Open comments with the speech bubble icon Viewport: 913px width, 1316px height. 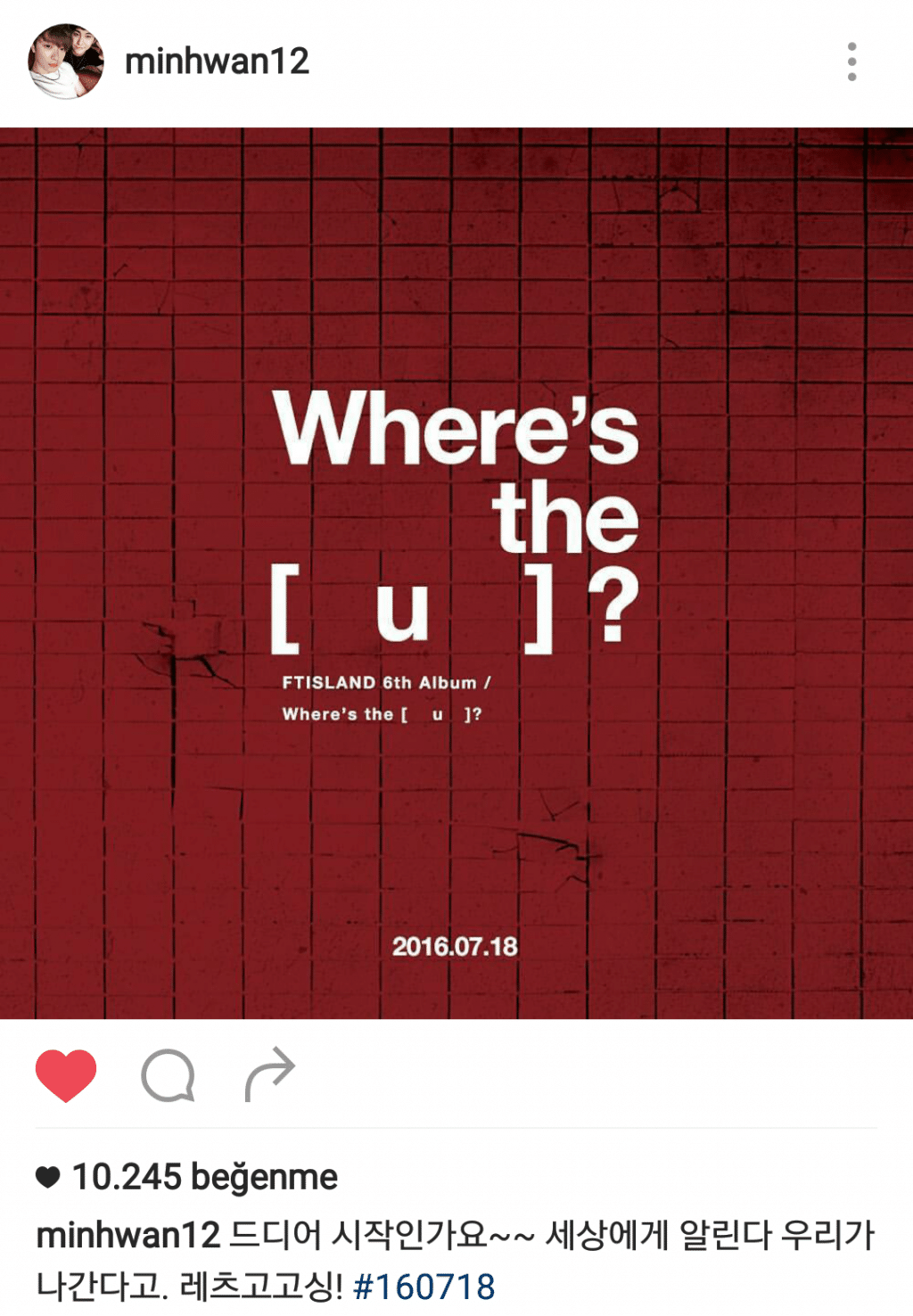click(168, 1075)
